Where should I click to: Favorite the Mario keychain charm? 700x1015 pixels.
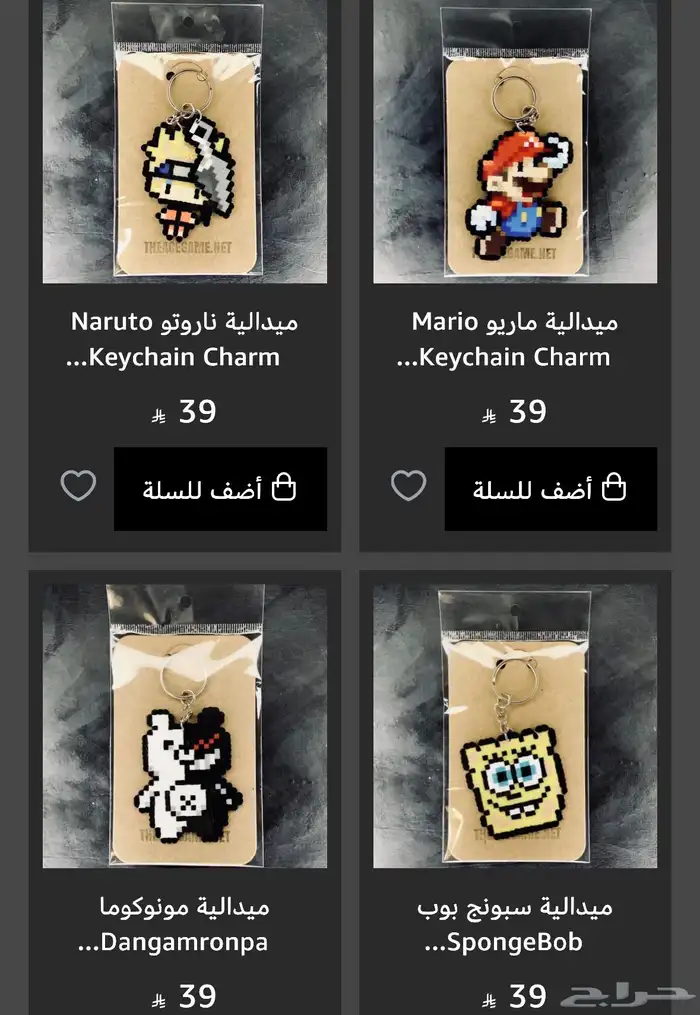(408, 486)
